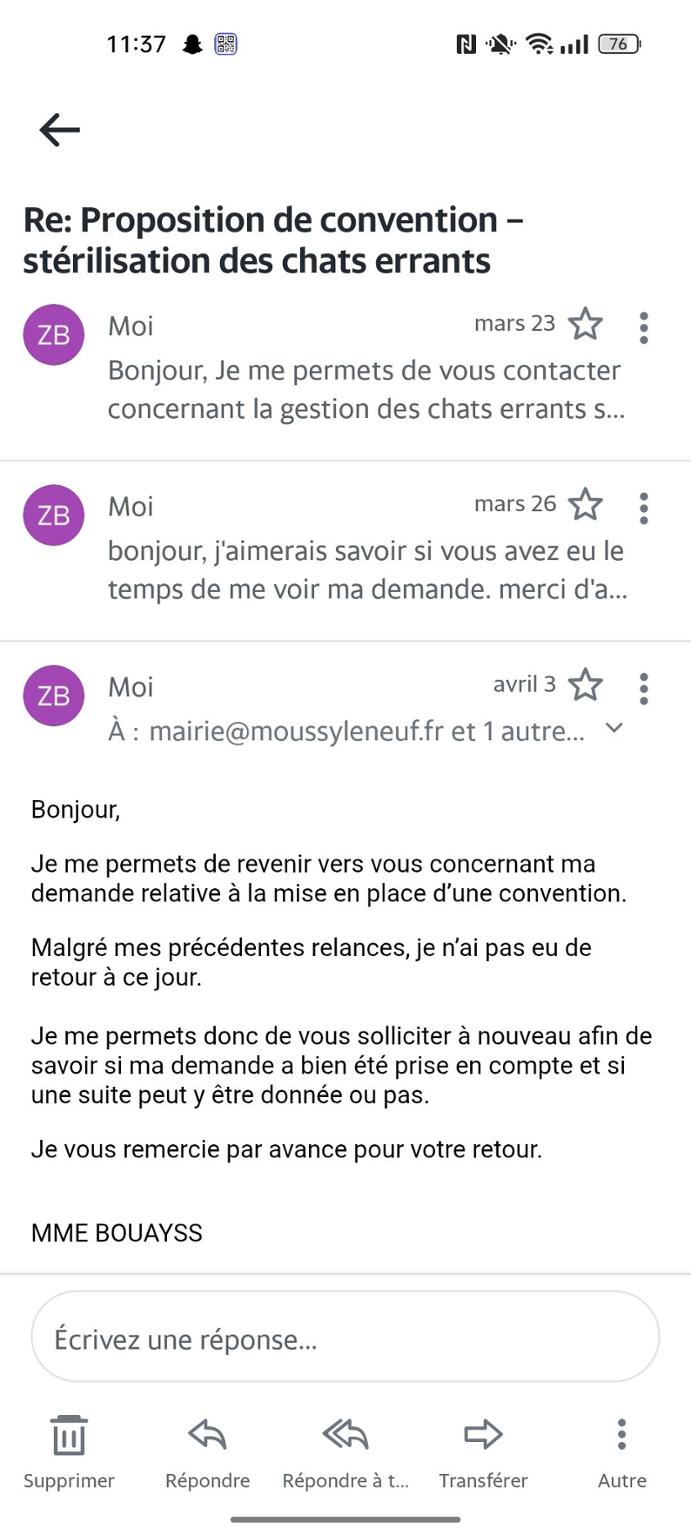Expand the collapsed message from mars 23
The image size is (691, 1536).
365,389
